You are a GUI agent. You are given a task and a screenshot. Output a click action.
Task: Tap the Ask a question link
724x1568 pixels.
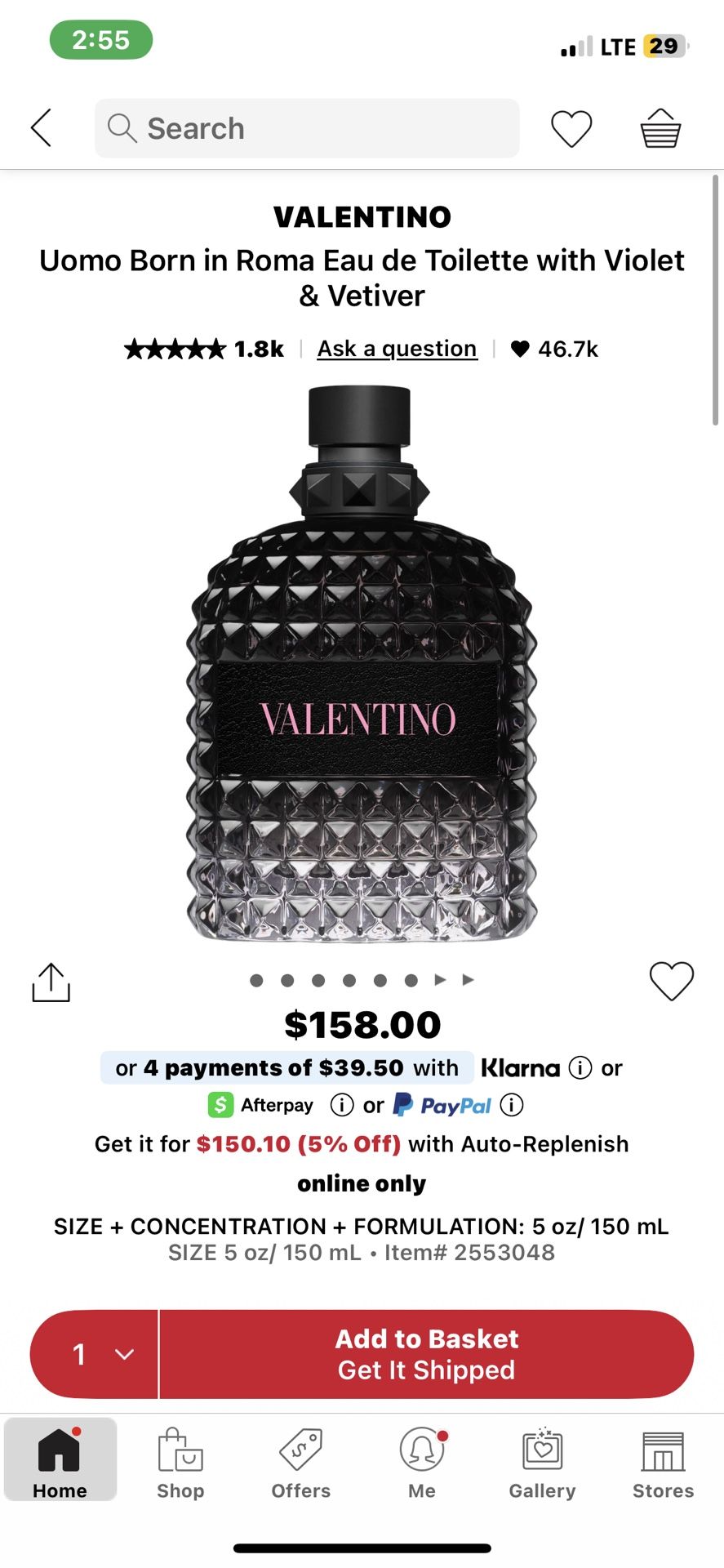click(x=397, y=349)
